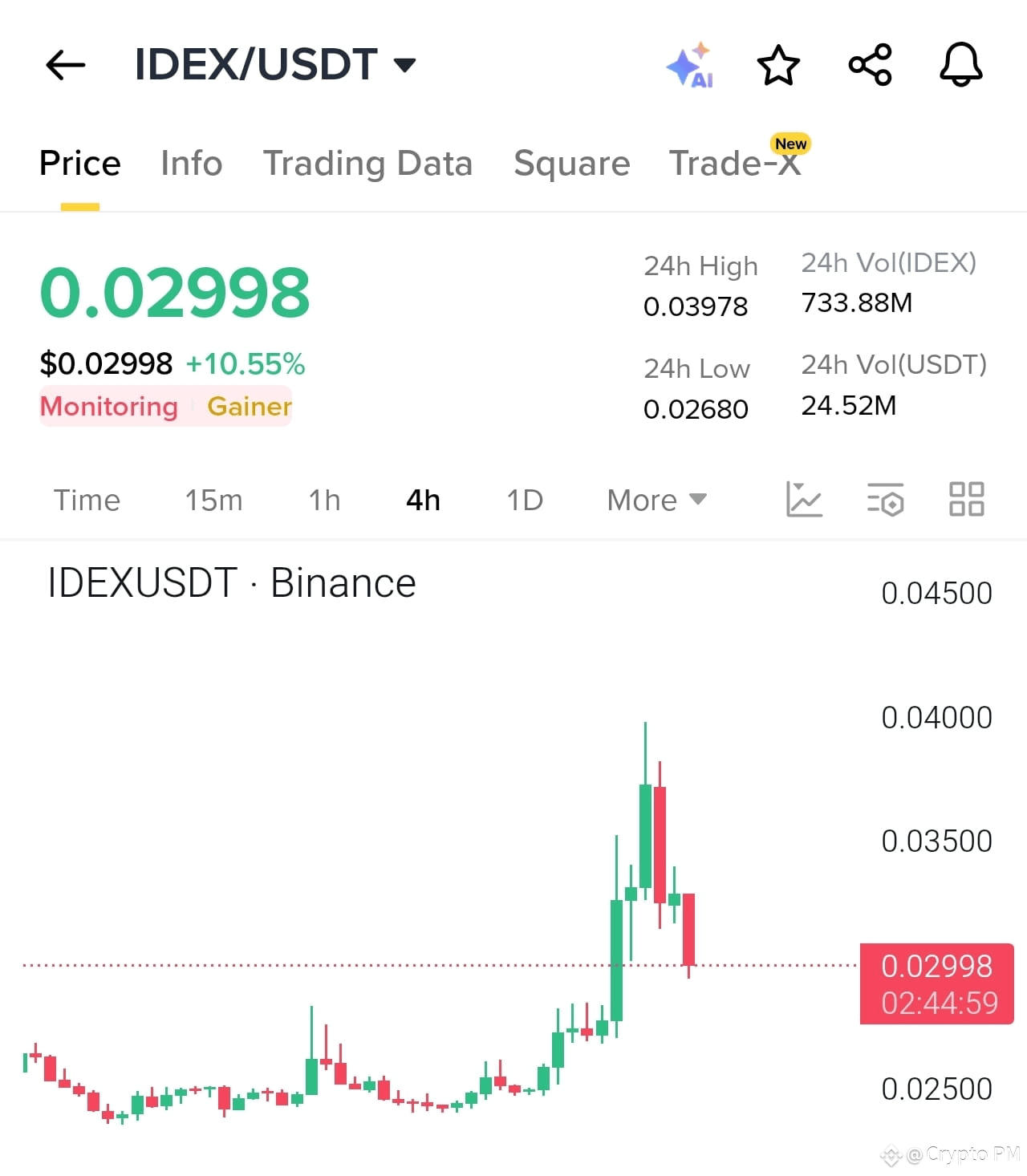Viewport: 1027px width, 1176px height.
Task: Enable the 1h candle interval
Action: point(323,499)
